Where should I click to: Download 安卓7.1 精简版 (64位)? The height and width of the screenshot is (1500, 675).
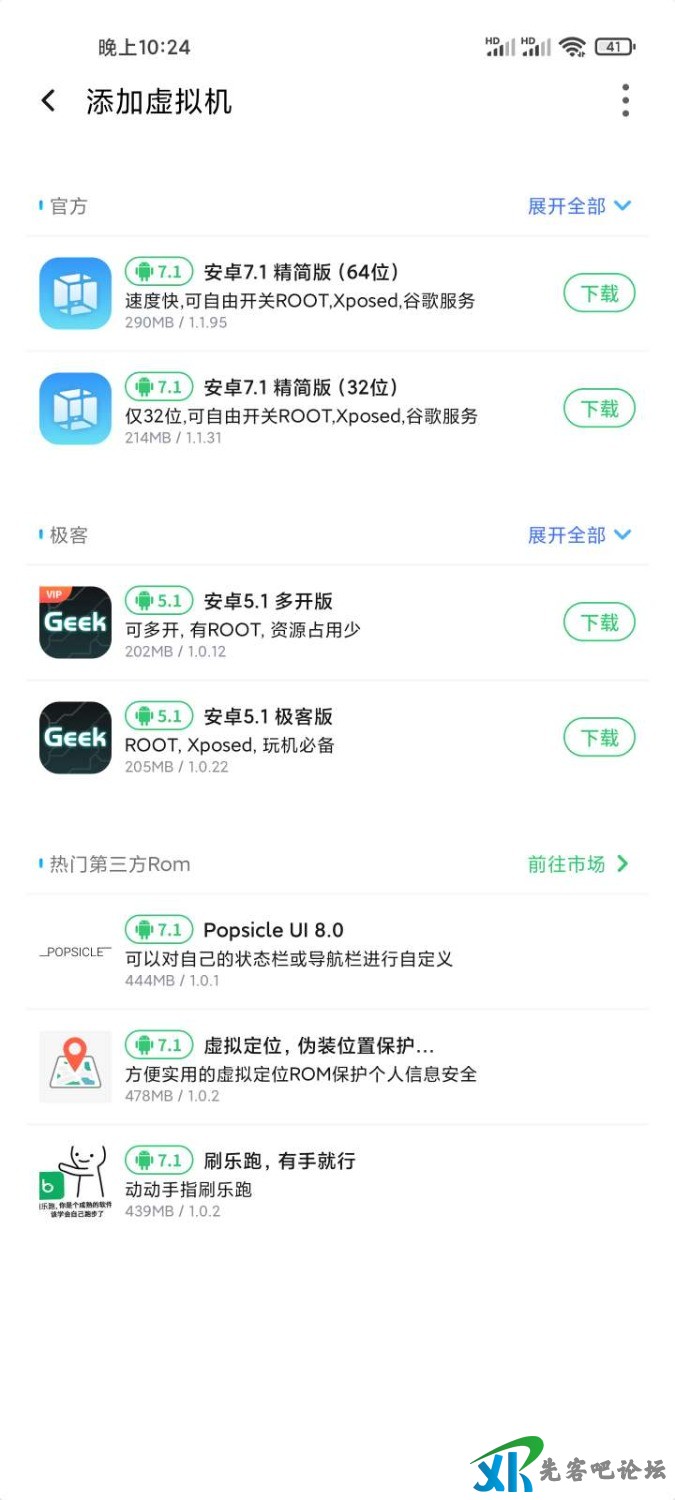599,294
